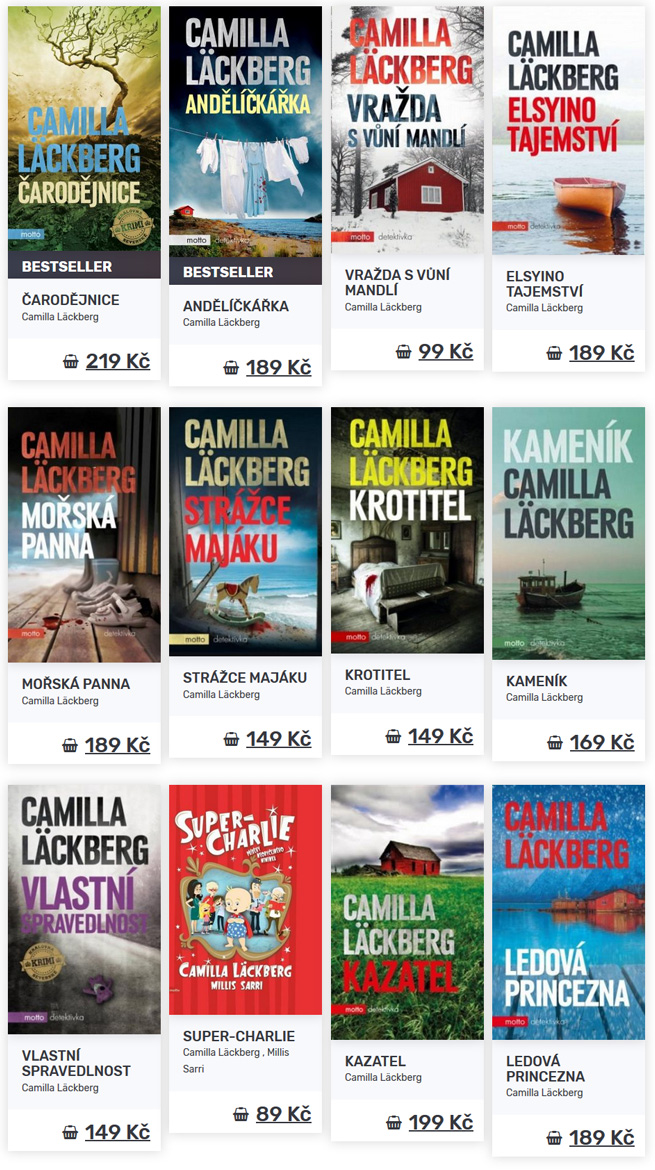Add Krotitel to cart for 149 Kč
Viewport: 655px width, 1170px height.
click(429, 736)
